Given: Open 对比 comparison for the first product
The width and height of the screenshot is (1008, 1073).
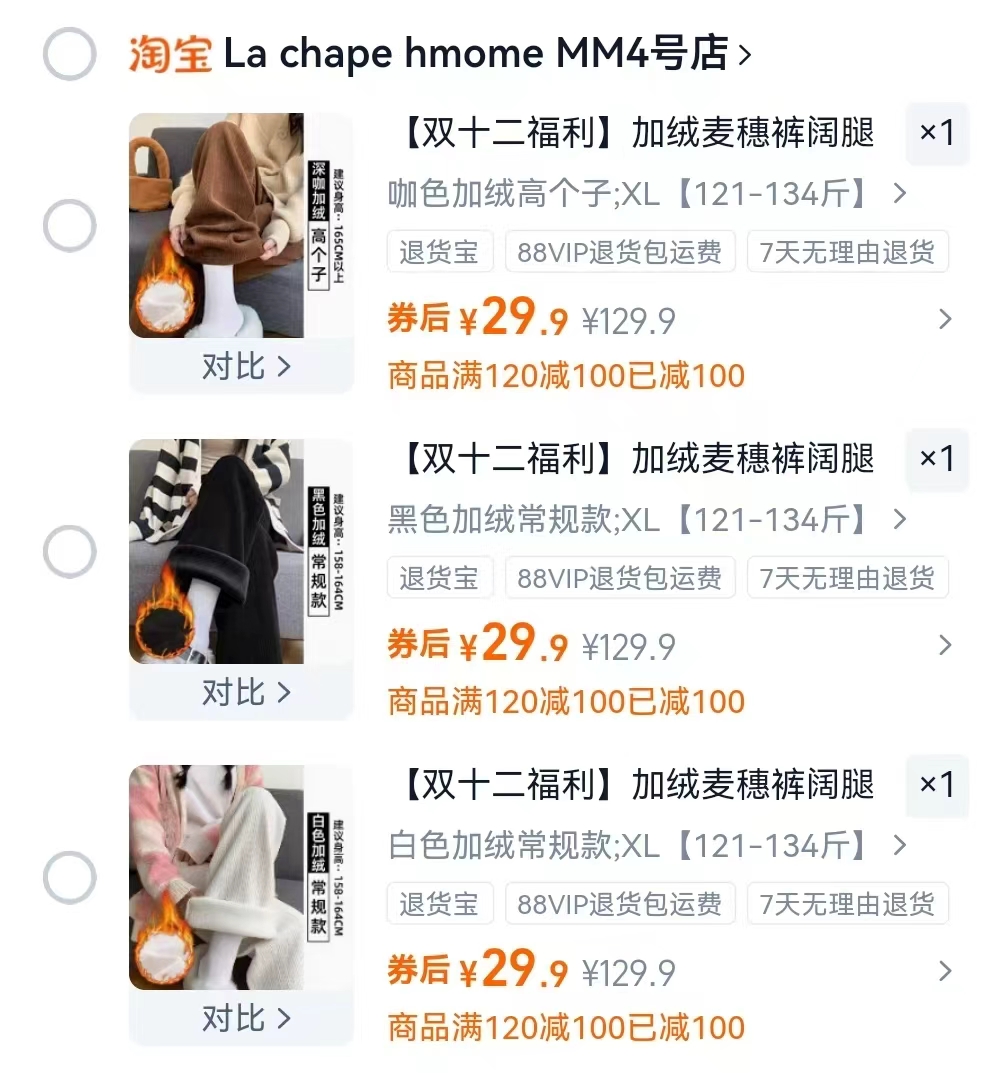Looking at the screenshot, I should pos(241,367).
